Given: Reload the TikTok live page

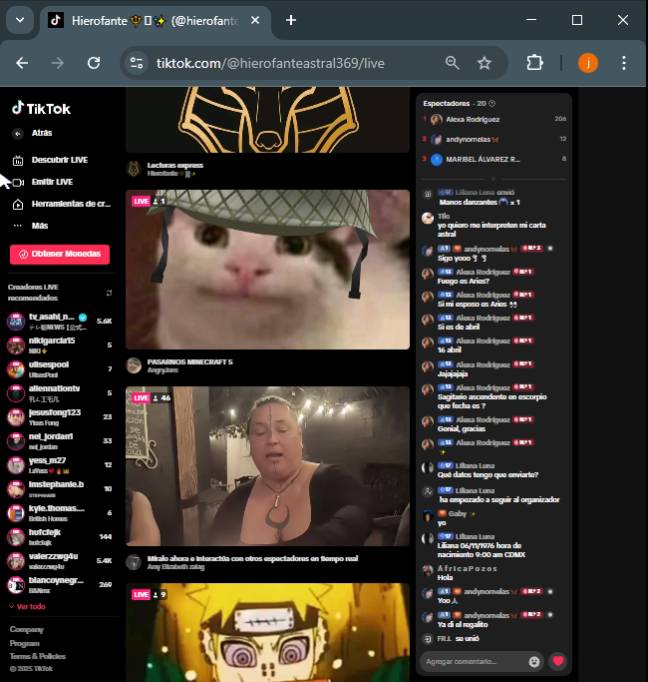Looking at the screenshot, I should pyautogui.click(x=94, y=63).
